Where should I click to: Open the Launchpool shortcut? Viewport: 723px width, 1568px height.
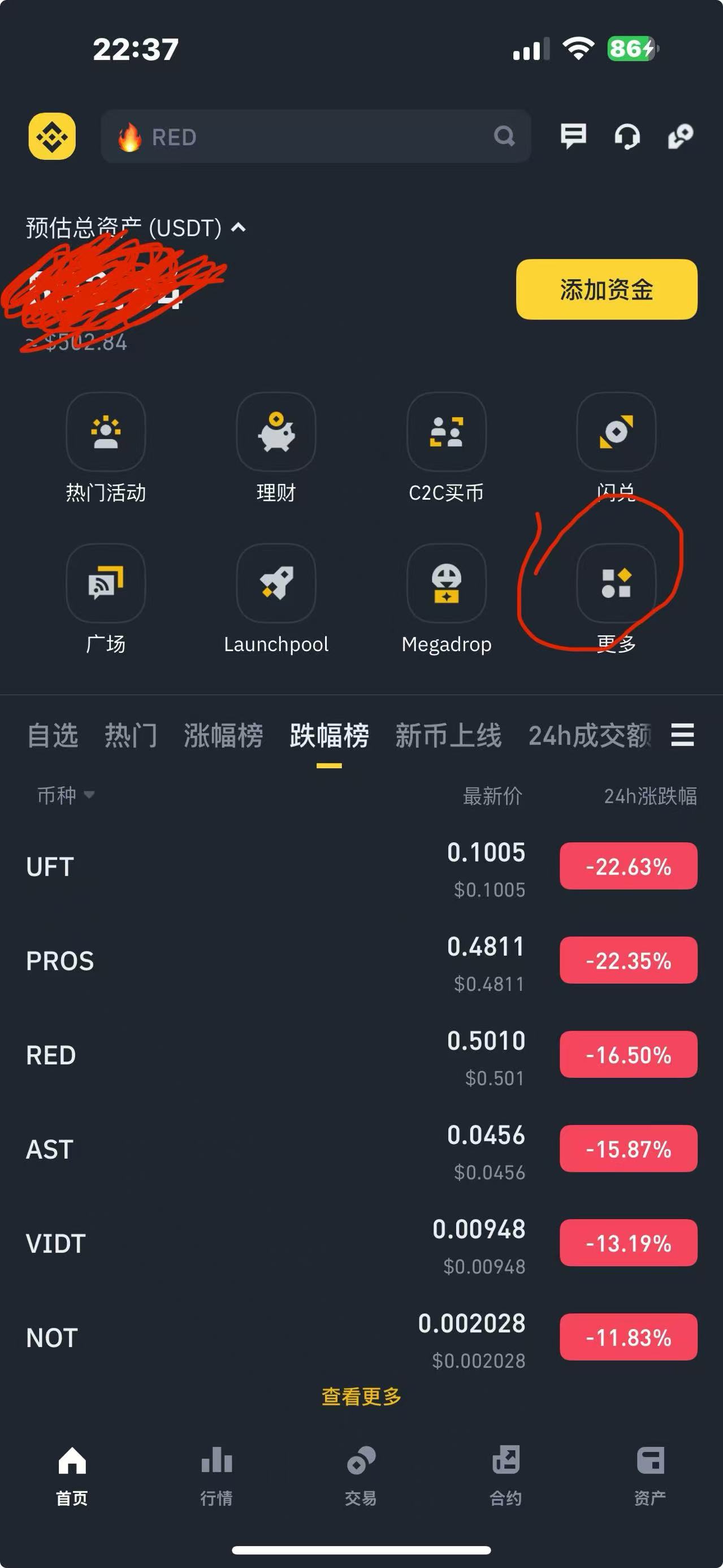276,600
